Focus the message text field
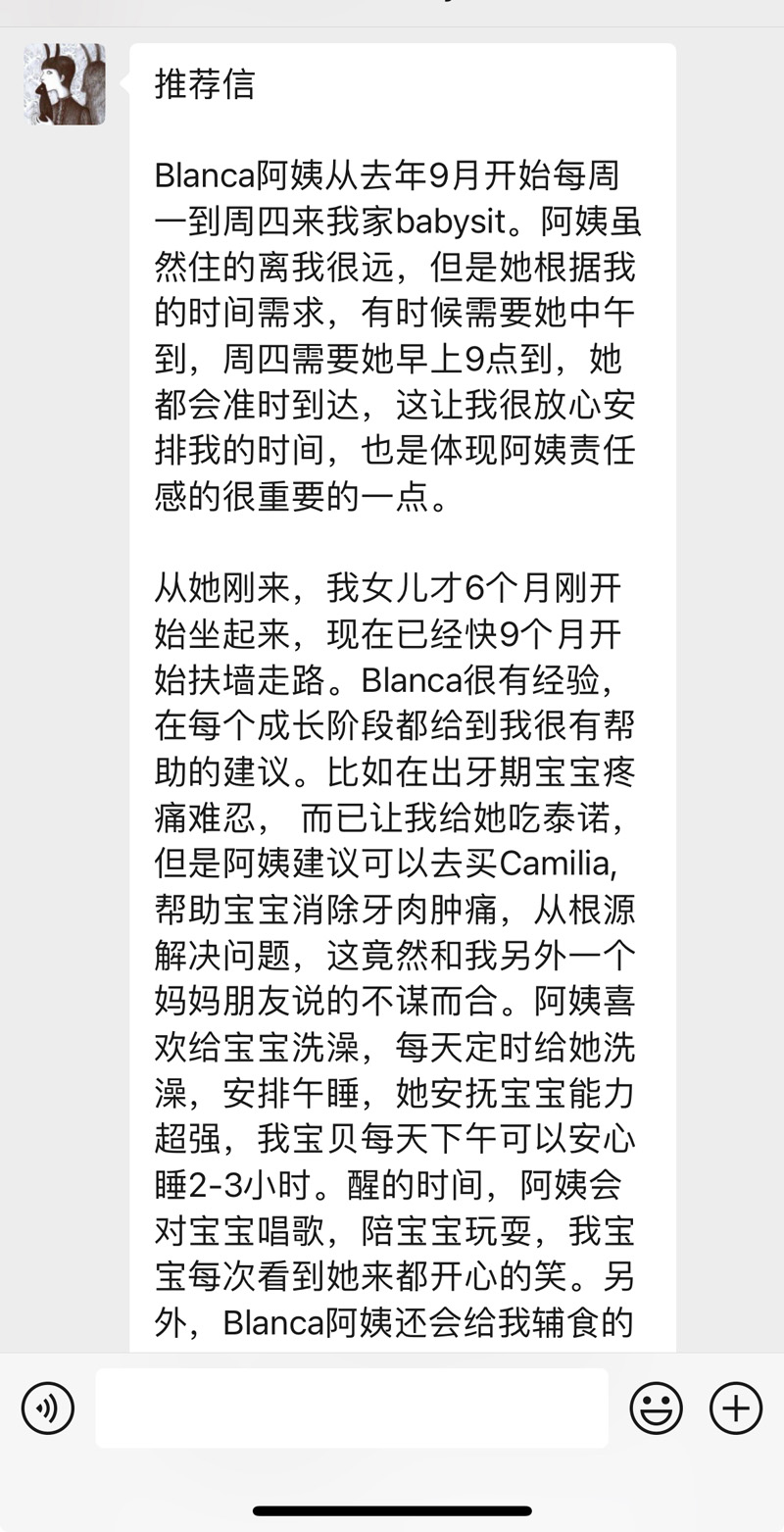Image resolution: width=784 pixels, height=1532 pixels. [351, 1408]
